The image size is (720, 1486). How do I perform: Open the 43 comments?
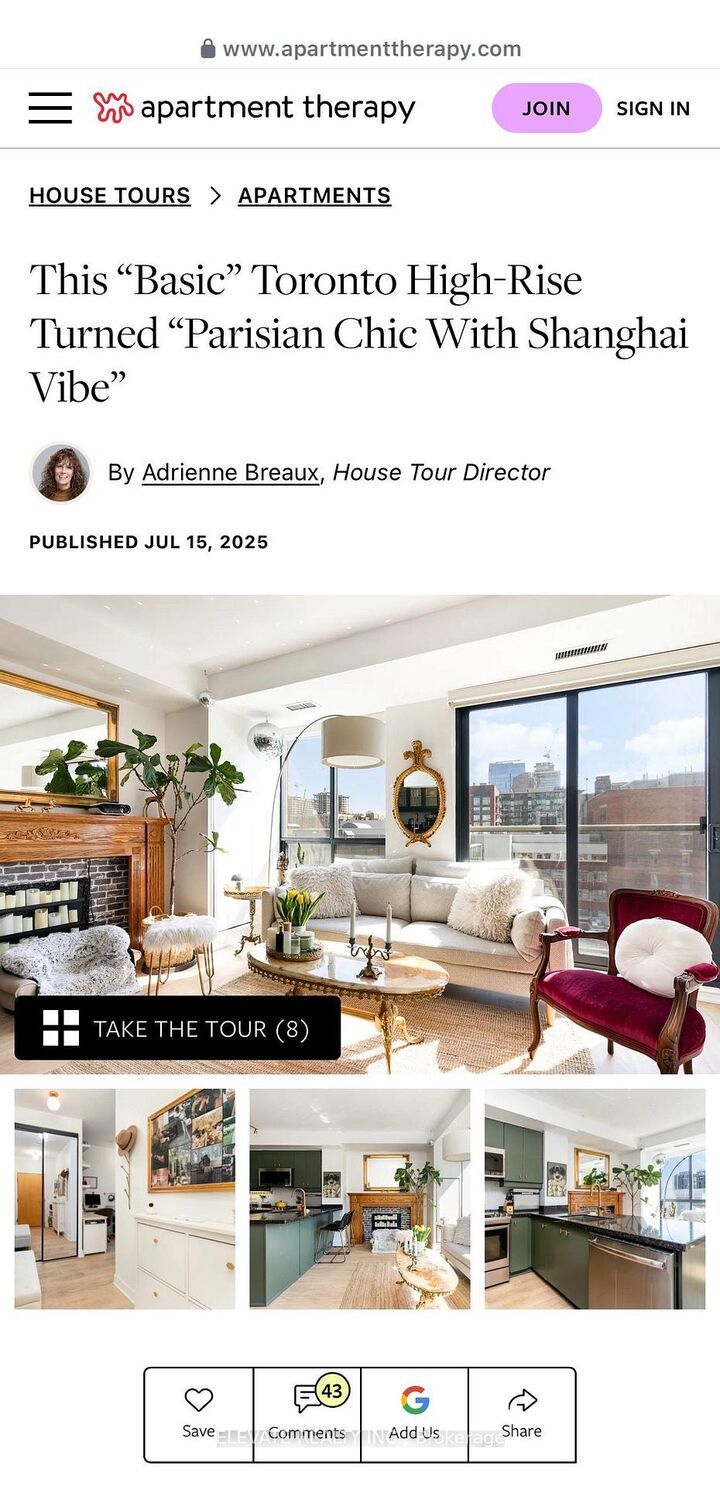tap(307, 1414)
